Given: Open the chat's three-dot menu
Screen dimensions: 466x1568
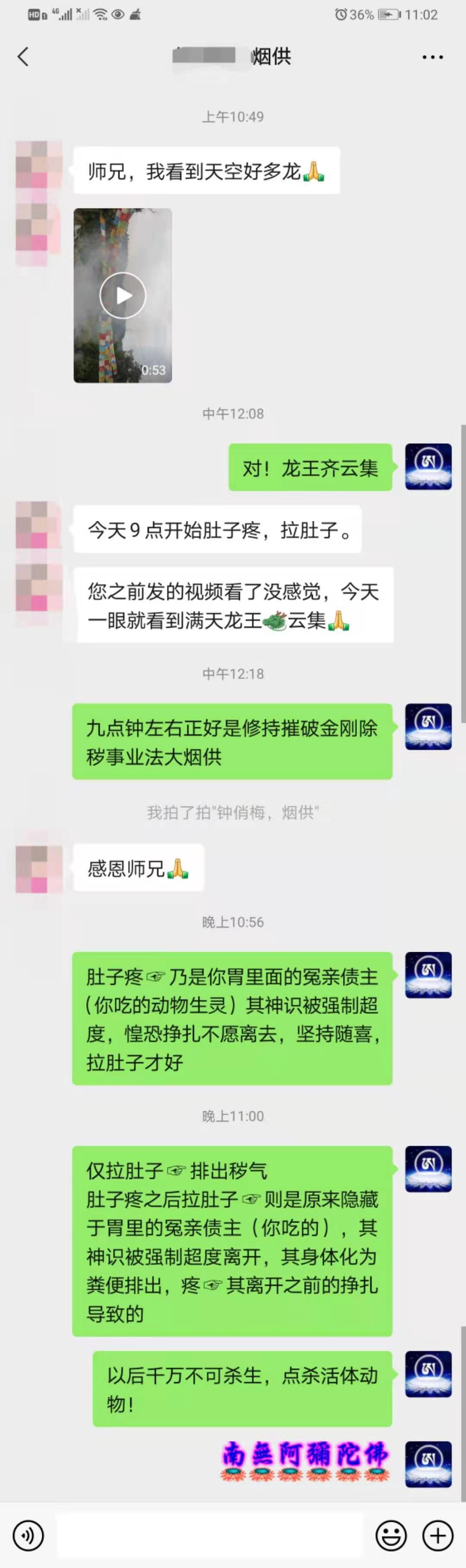Looking at the screenshot, I should [x=432, y=57].
